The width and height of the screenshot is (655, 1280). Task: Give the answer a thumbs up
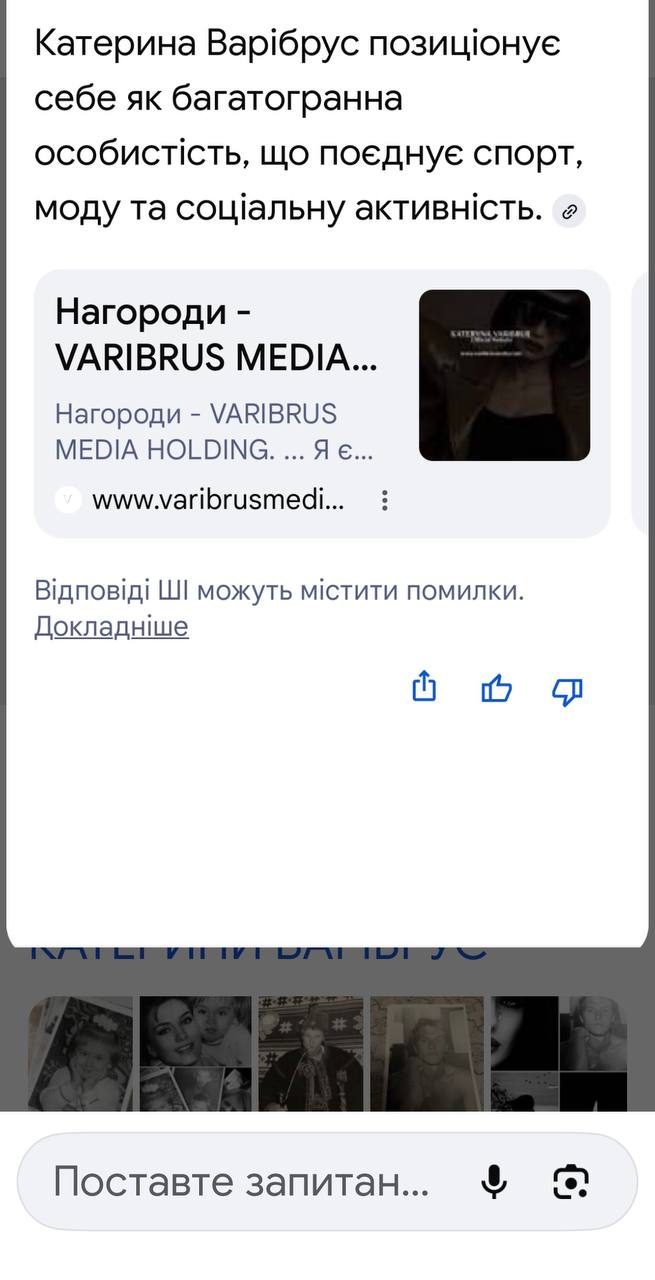pyautogui.click(x=497, y=689)
